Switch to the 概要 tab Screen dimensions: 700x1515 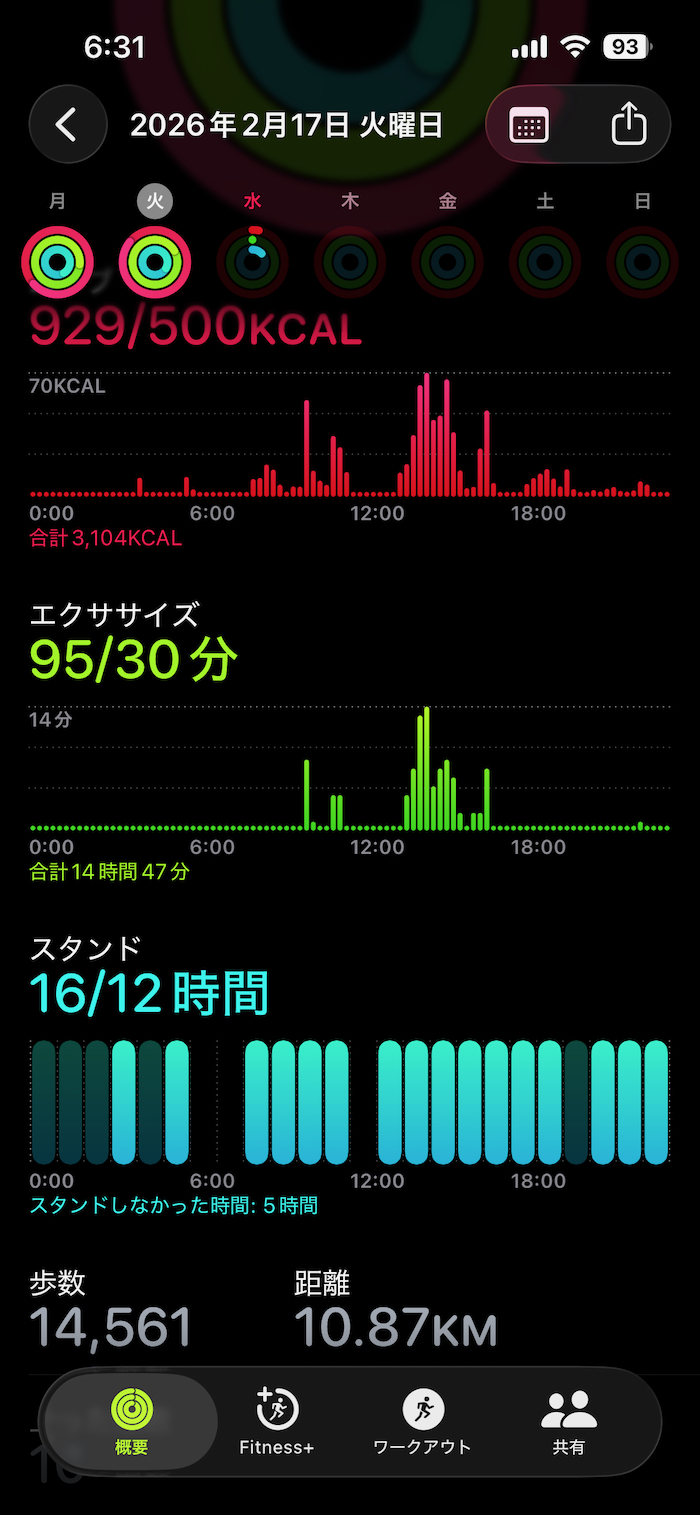point(131,1421)
